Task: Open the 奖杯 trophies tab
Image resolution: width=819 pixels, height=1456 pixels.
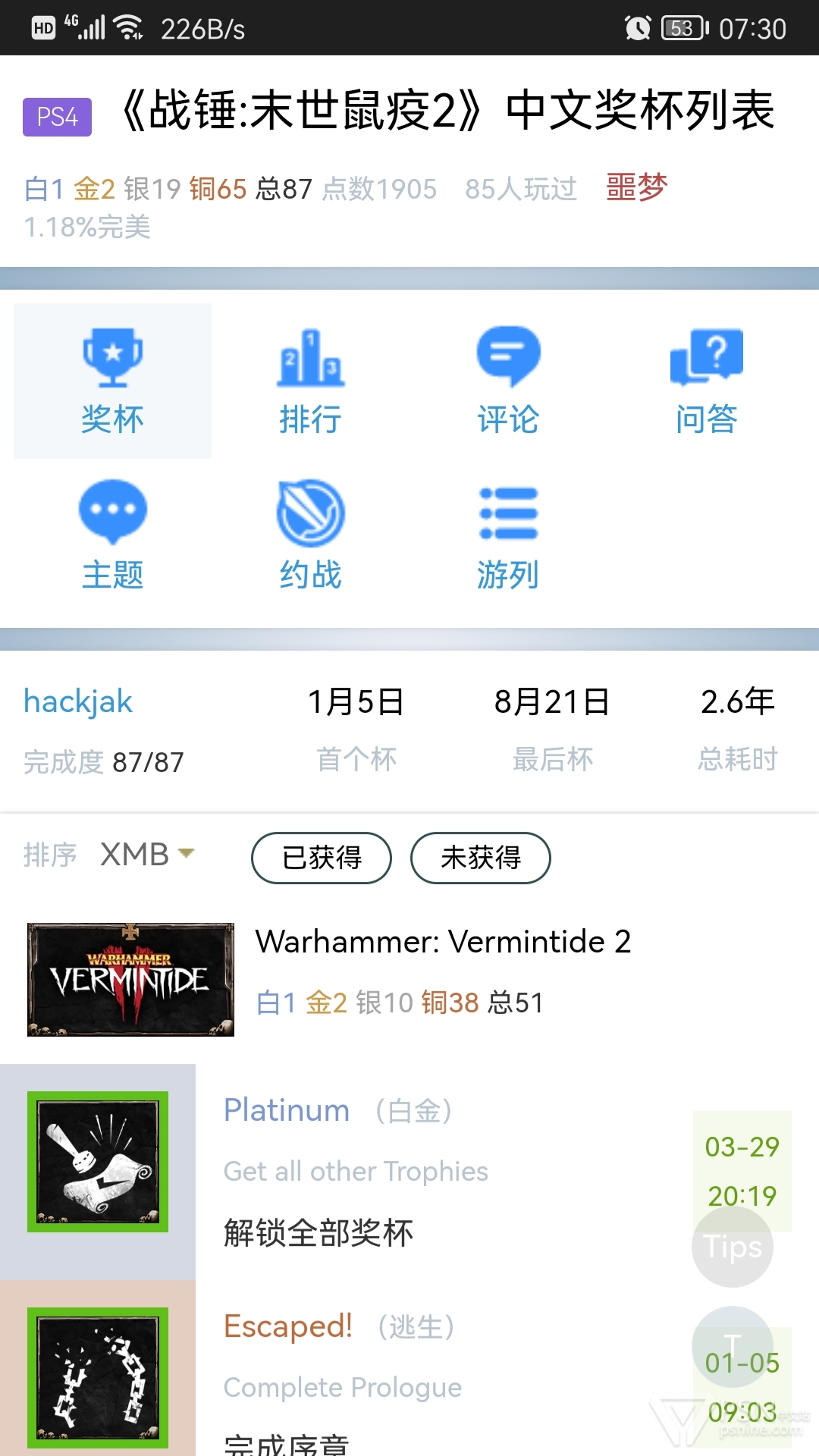Action: pos(112,381)
